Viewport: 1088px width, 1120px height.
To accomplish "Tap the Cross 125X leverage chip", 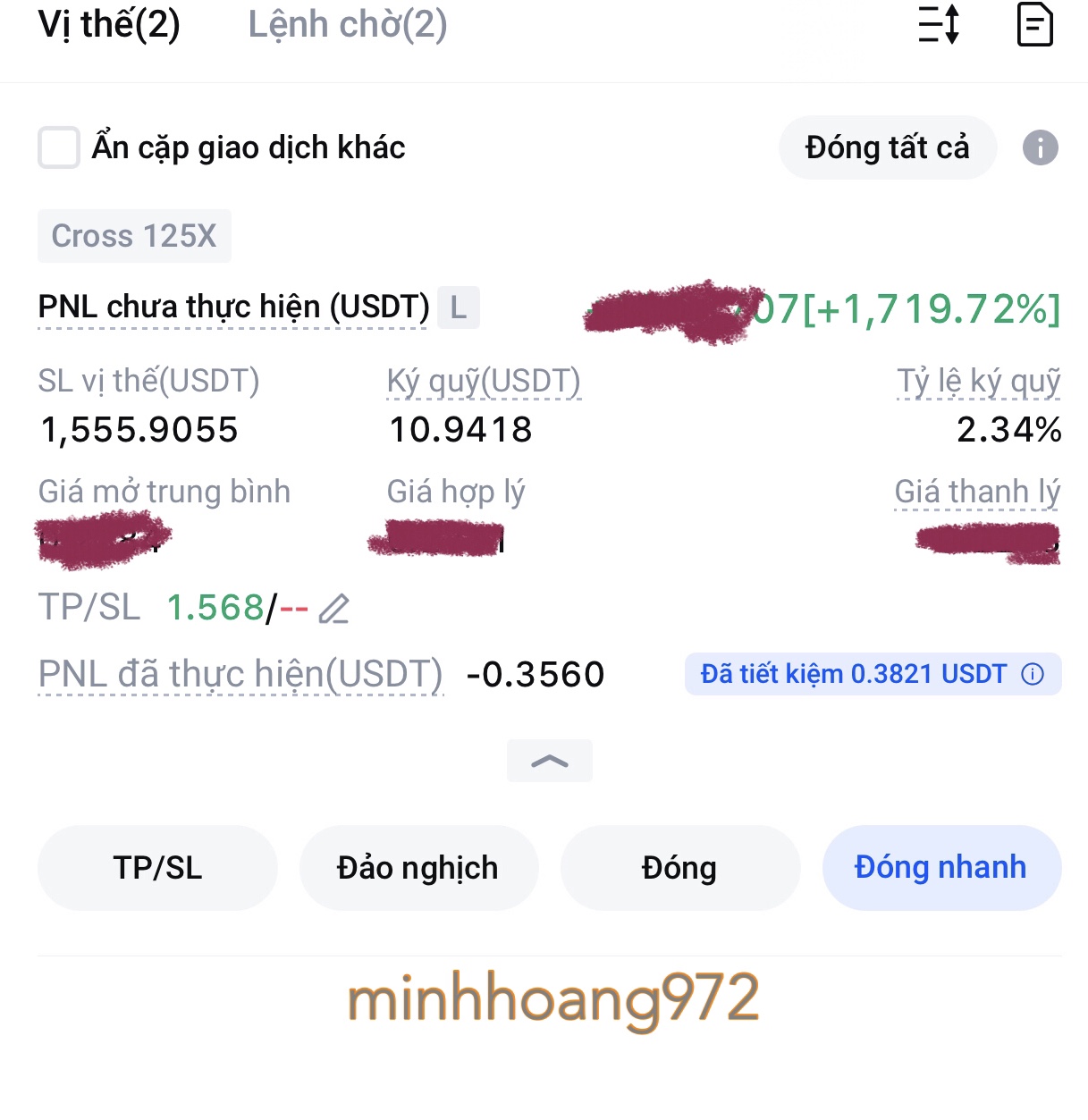I will click(x=134, y=236).
